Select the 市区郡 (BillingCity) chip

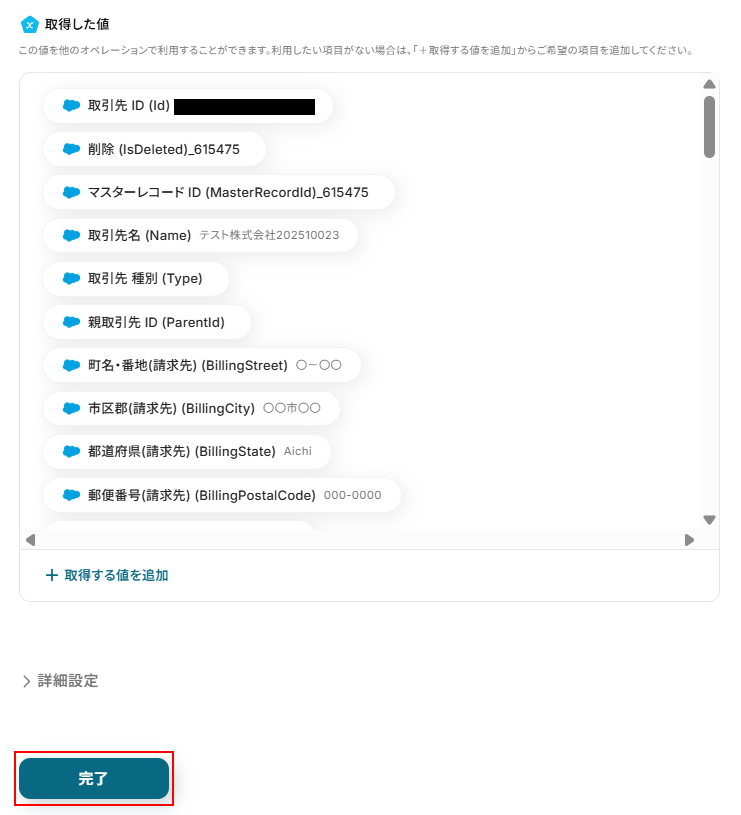[190, 408]
